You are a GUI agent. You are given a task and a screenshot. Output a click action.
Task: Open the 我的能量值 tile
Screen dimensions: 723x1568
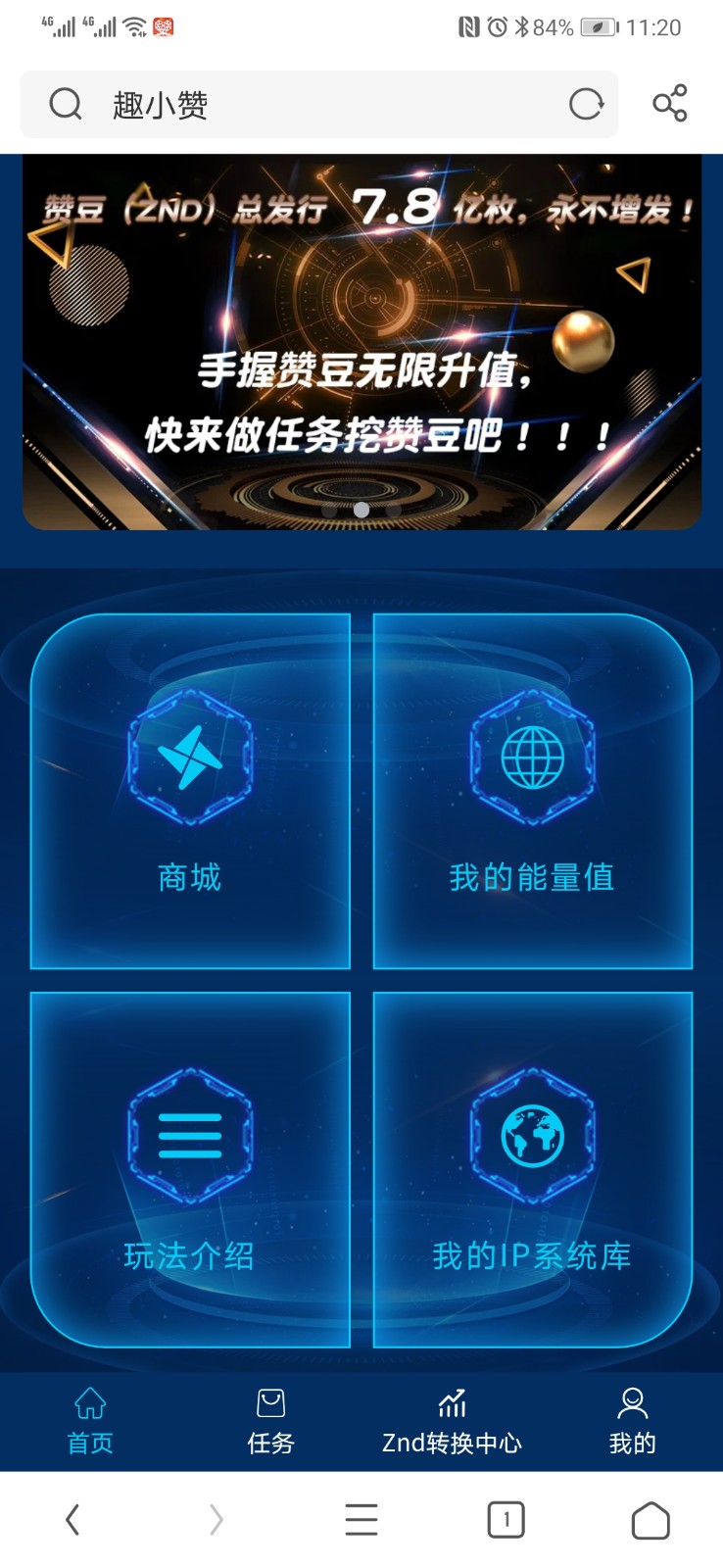(x=532, y=792)
